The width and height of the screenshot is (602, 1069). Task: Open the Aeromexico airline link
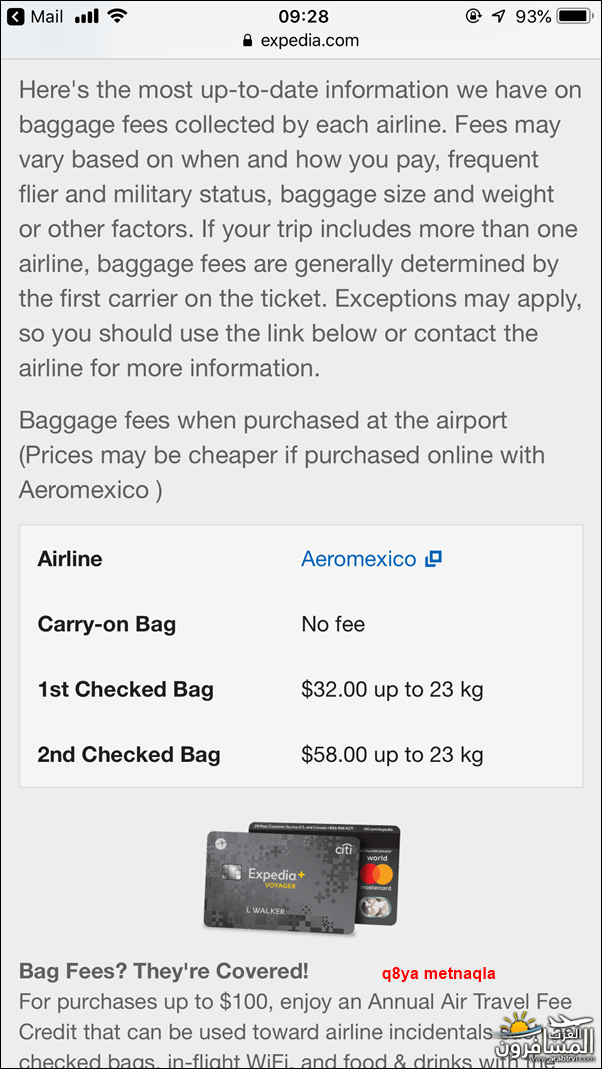pos(371,559)
